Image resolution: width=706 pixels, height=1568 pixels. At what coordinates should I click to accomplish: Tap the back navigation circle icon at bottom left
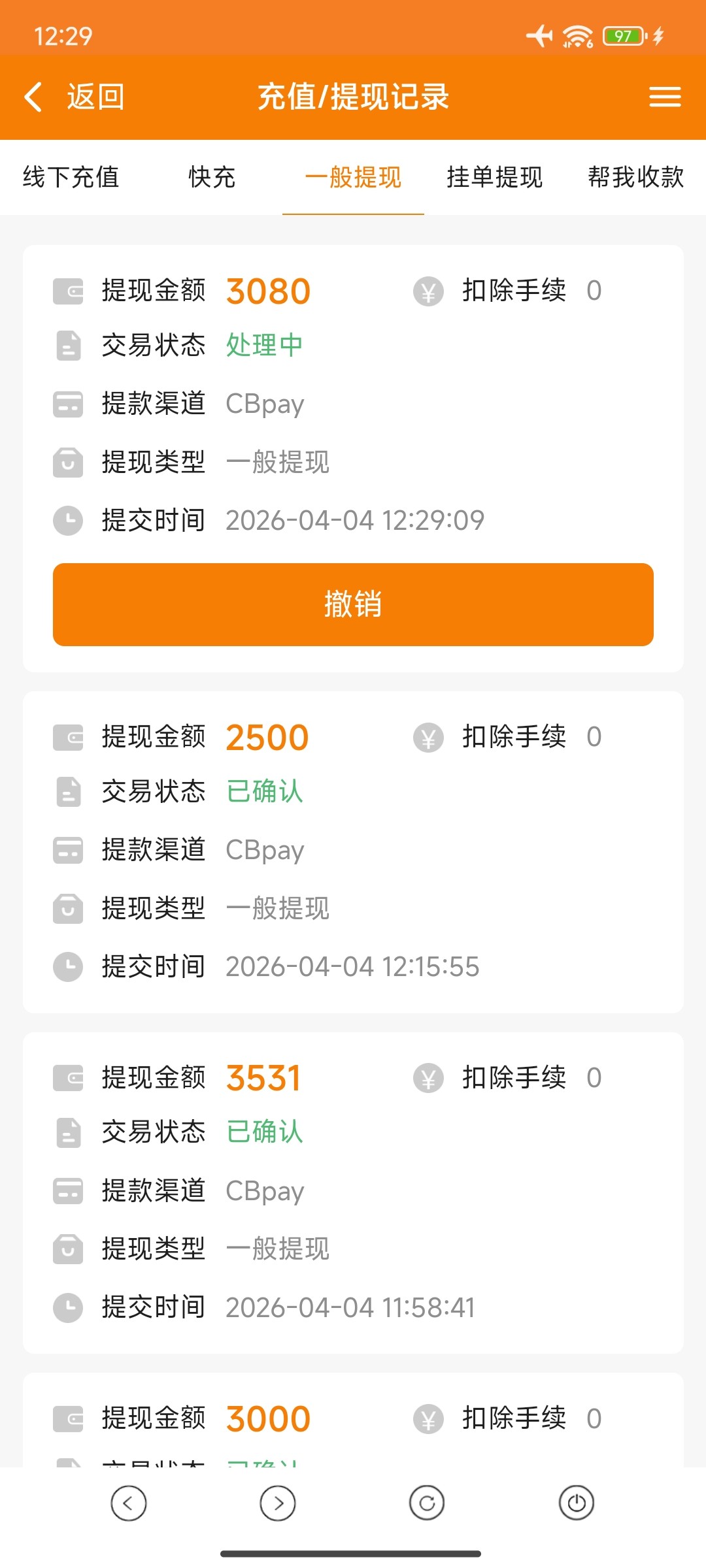tap(129, 1502)
